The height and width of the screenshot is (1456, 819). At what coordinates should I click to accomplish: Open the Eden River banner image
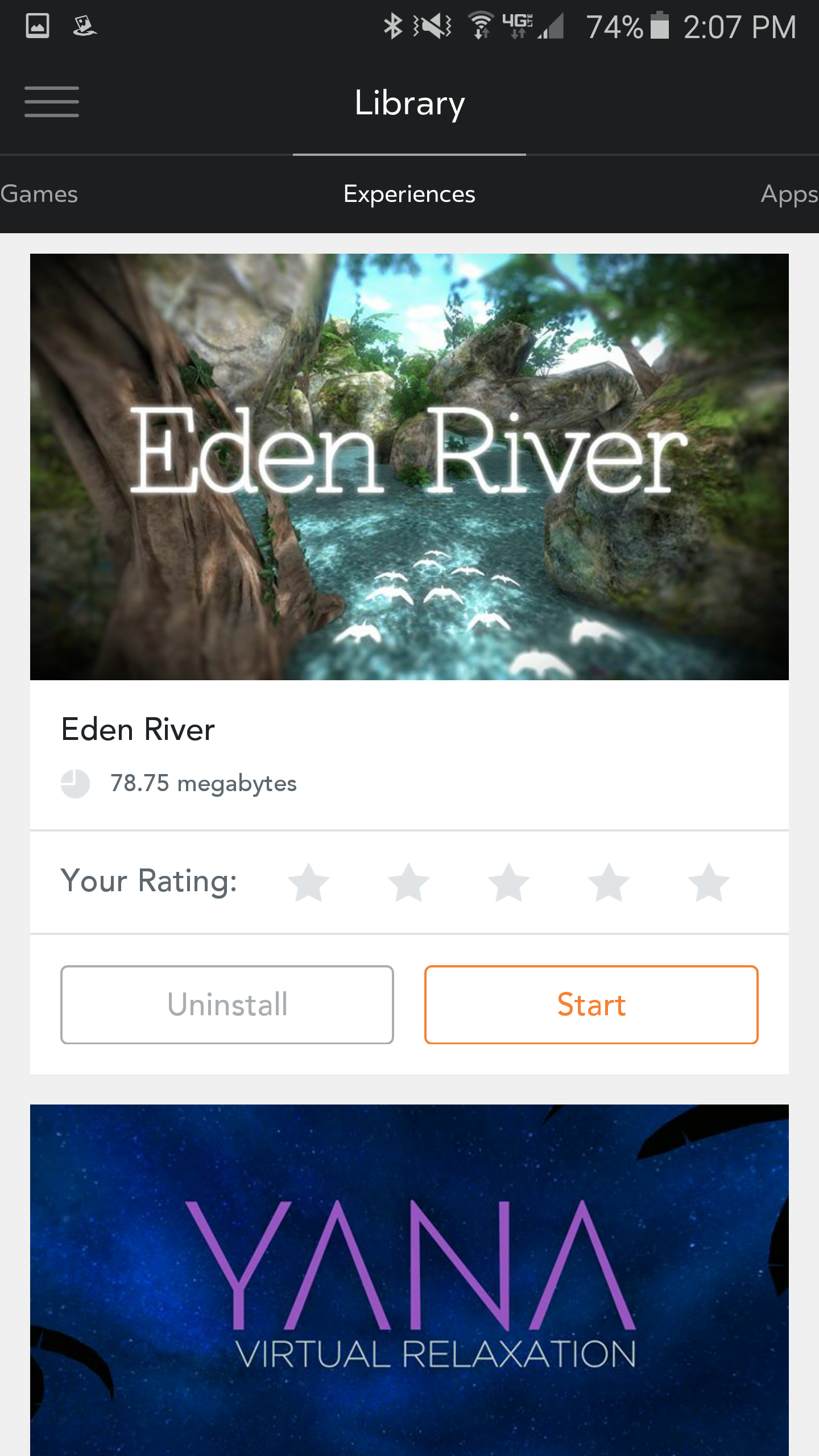(409, 467)
